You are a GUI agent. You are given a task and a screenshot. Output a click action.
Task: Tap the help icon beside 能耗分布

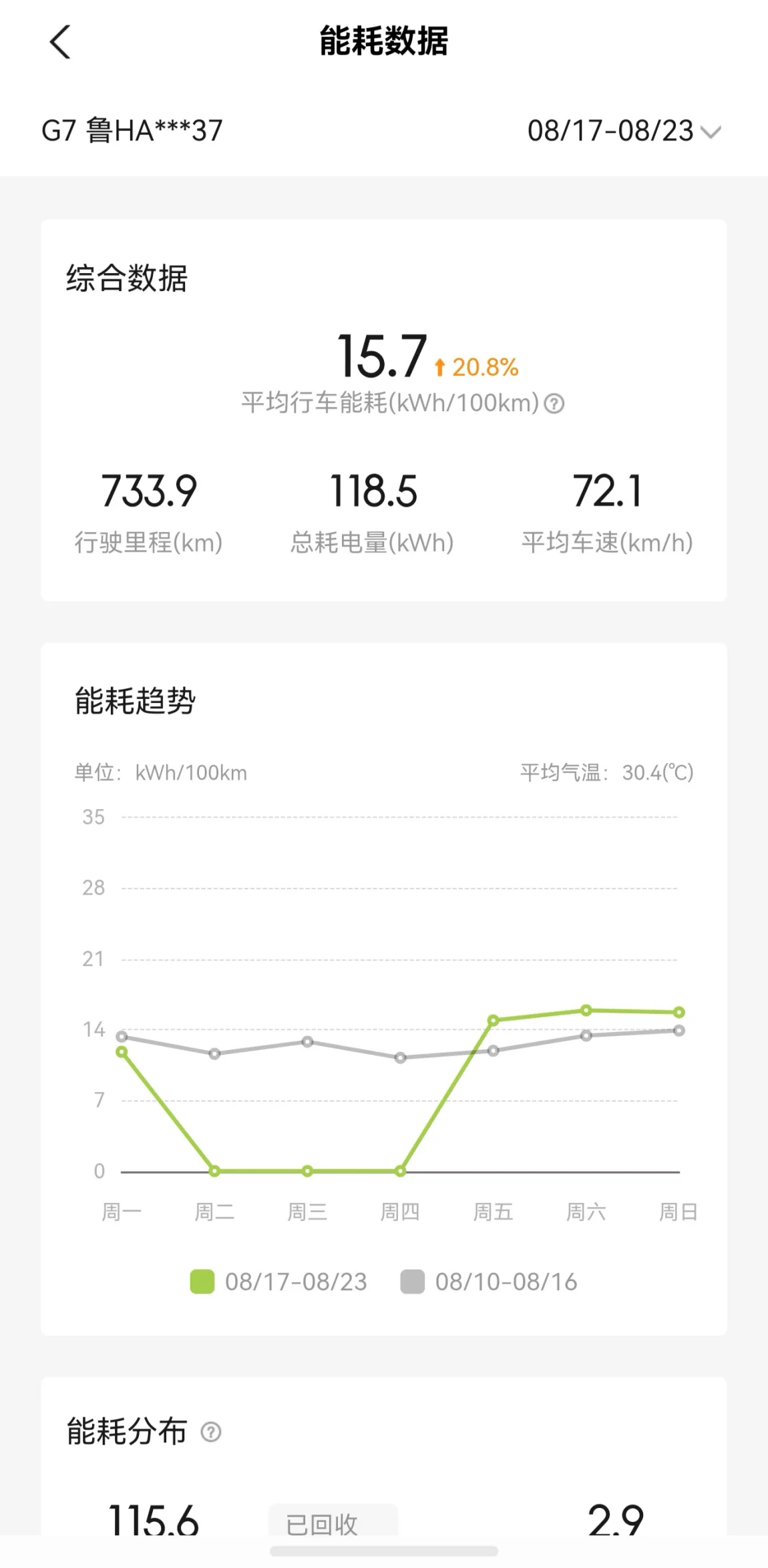click(211, 1432)
